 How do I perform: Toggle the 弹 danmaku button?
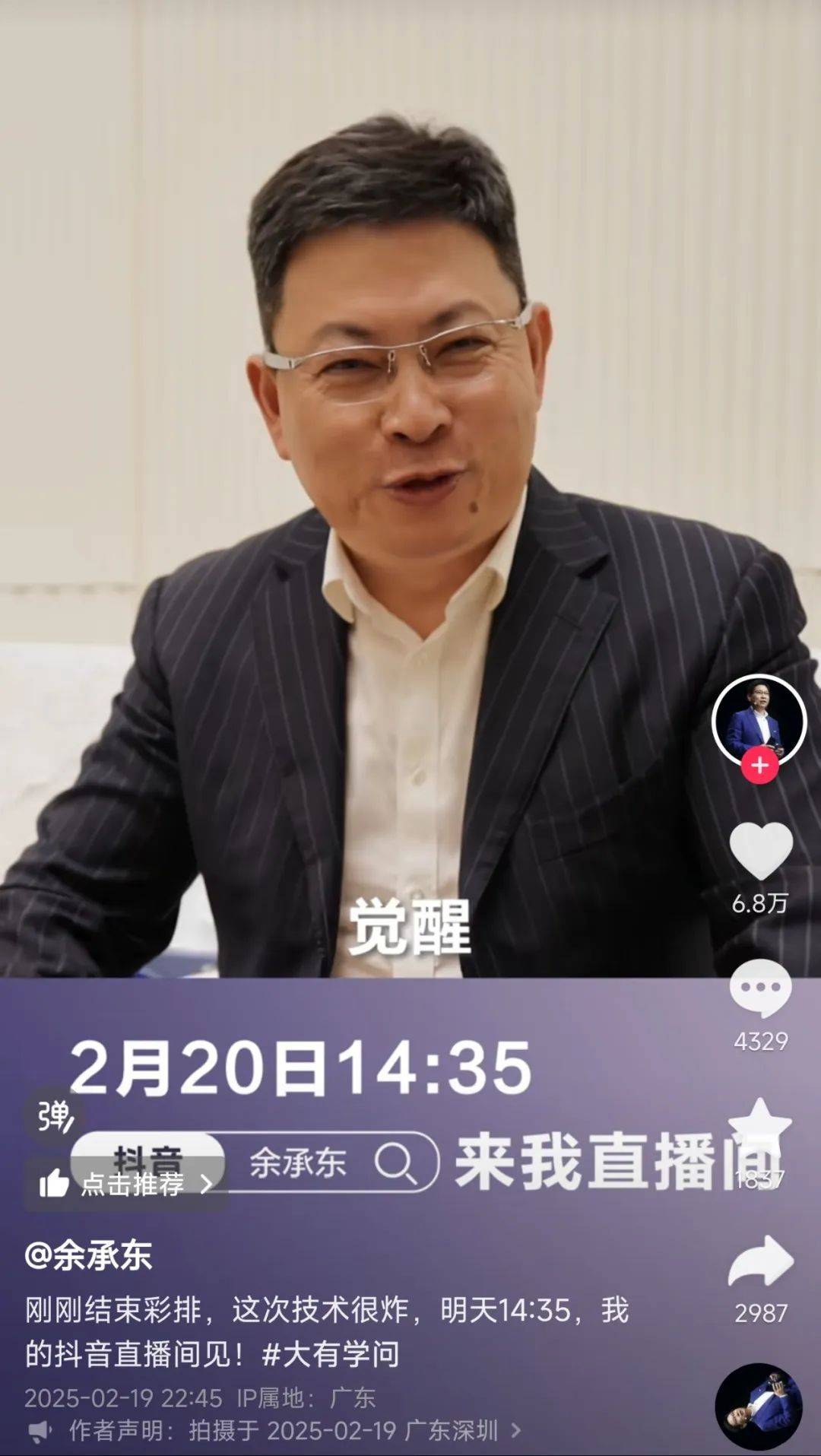(55, 1117)
